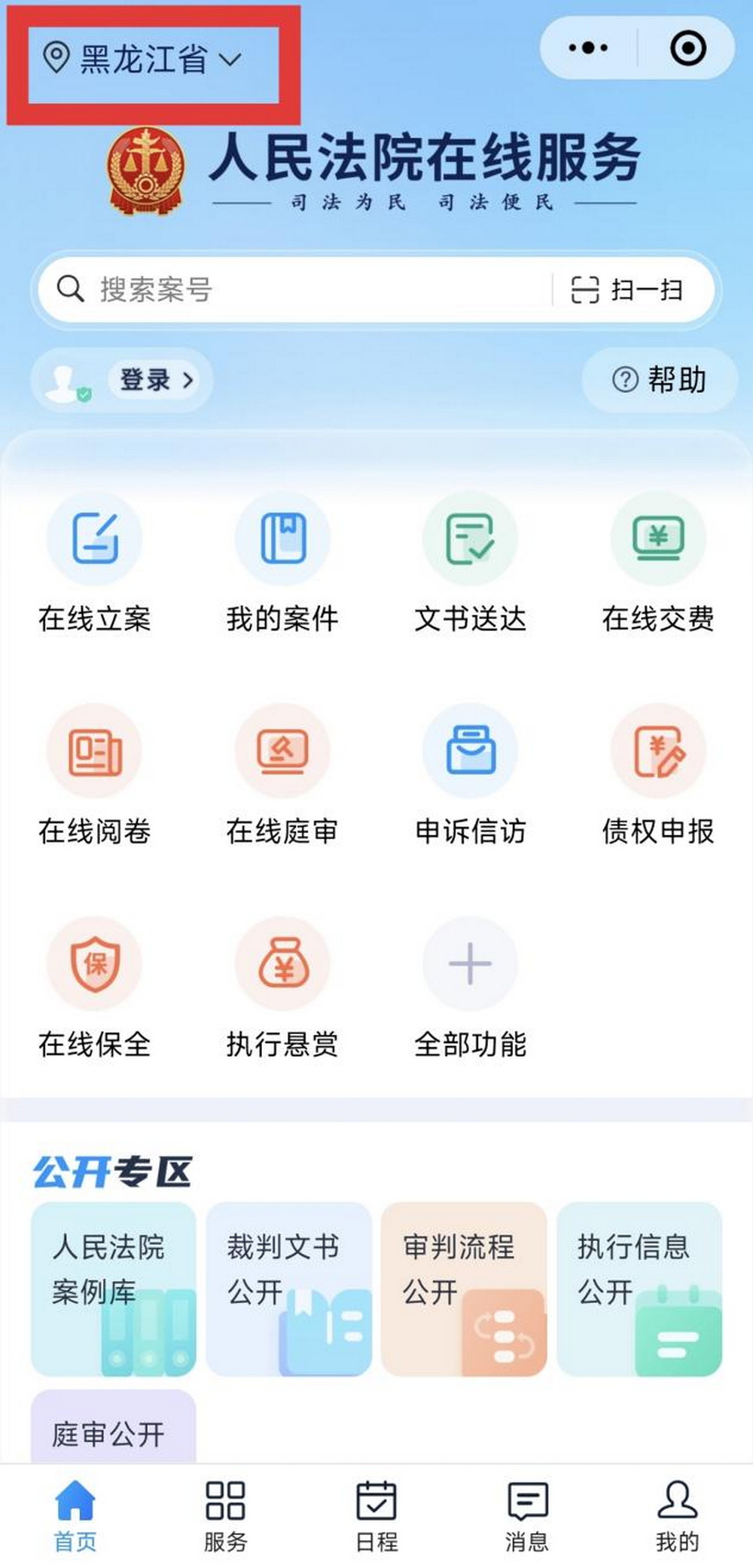
Task: Open the mini program more-options menu
Action: coord(588,48)
